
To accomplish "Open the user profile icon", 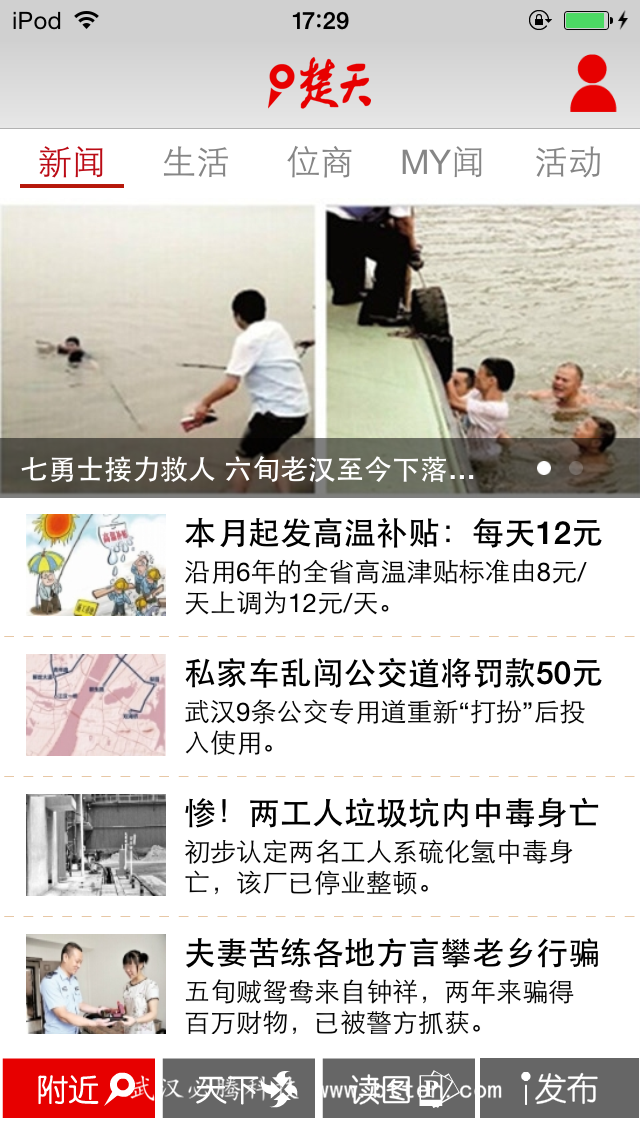I will 593,83.
